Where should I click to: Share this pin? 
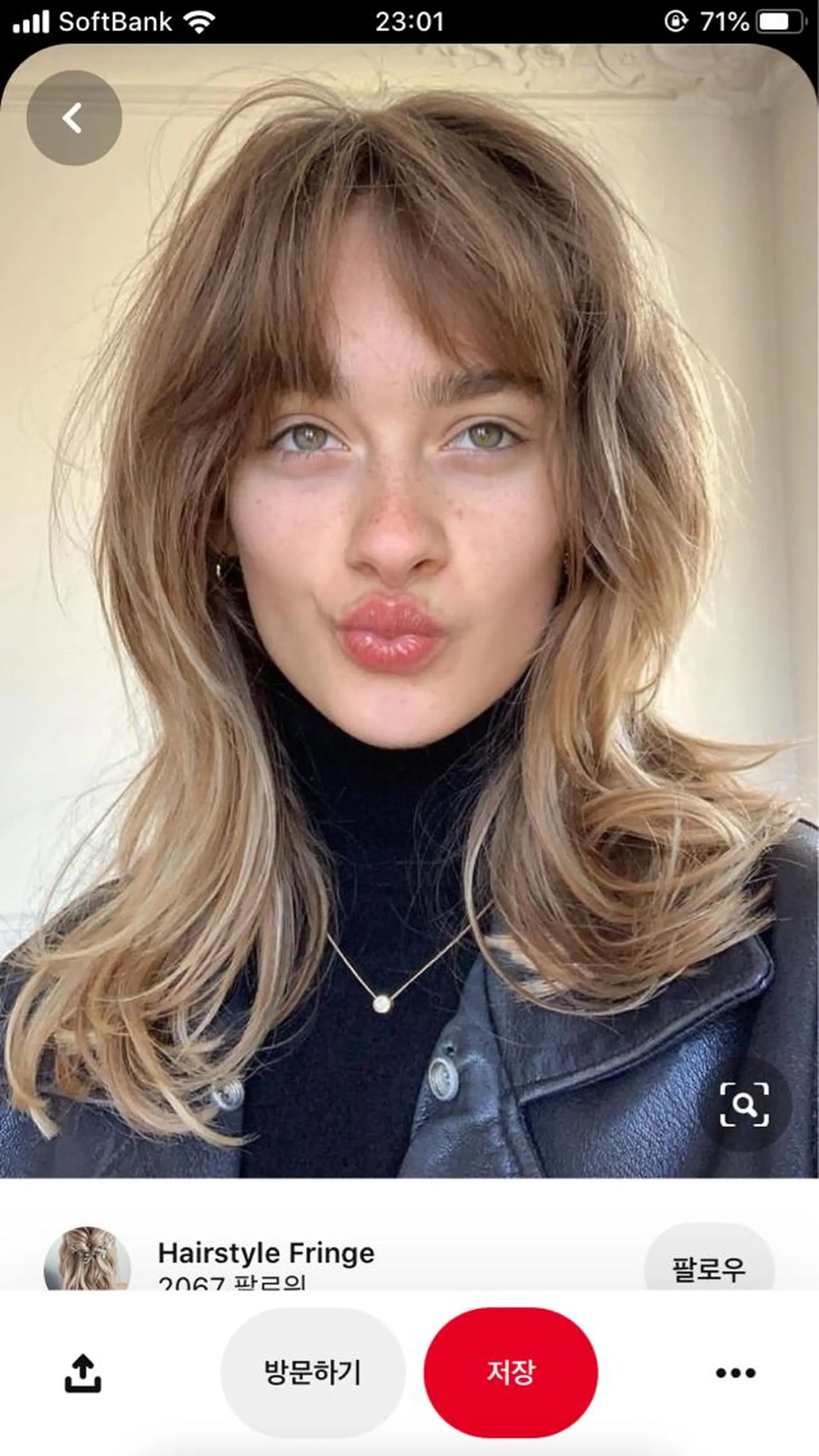[x=82, y=1372]
